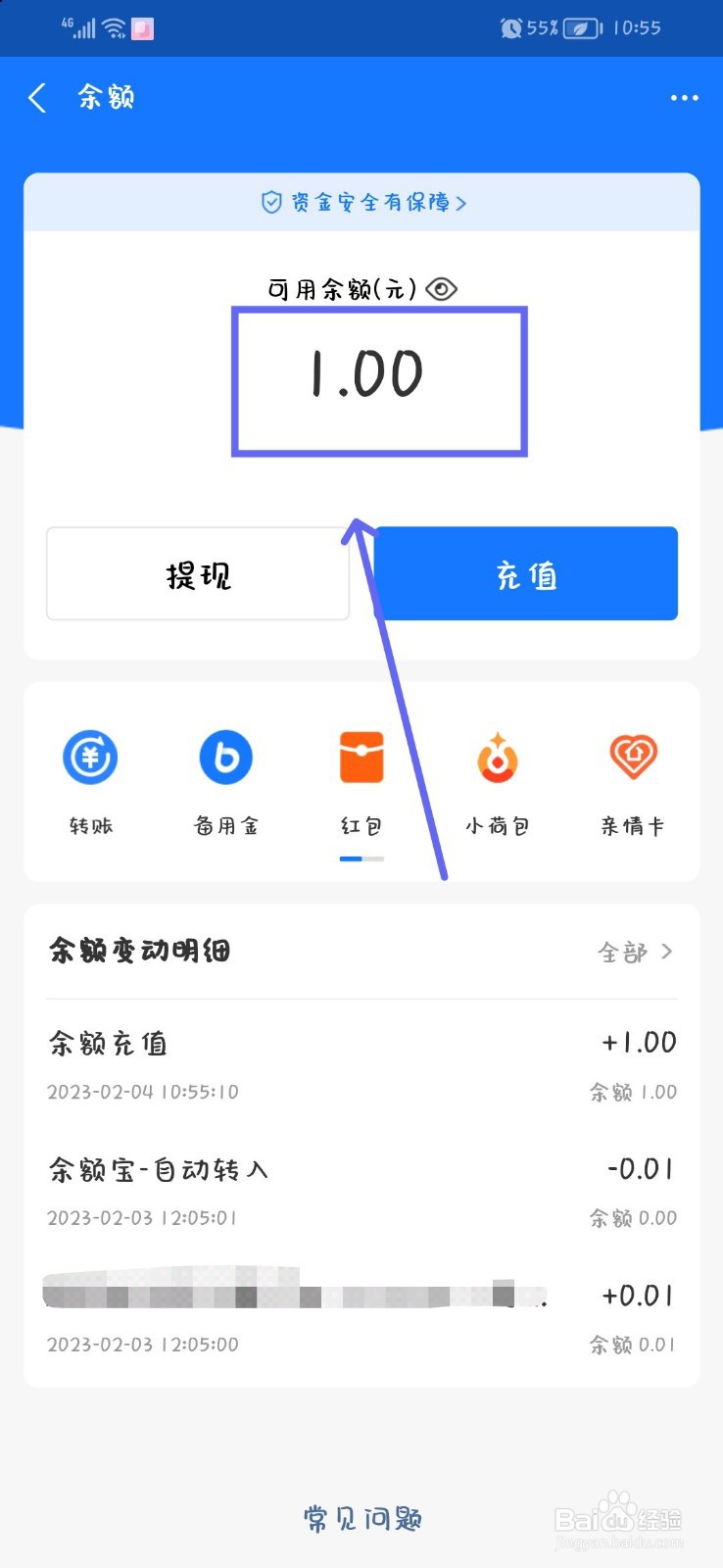Screen dimensions: 723x1568
Task: Tap the 小荷包 icon
Action: (x=498, y=774)
